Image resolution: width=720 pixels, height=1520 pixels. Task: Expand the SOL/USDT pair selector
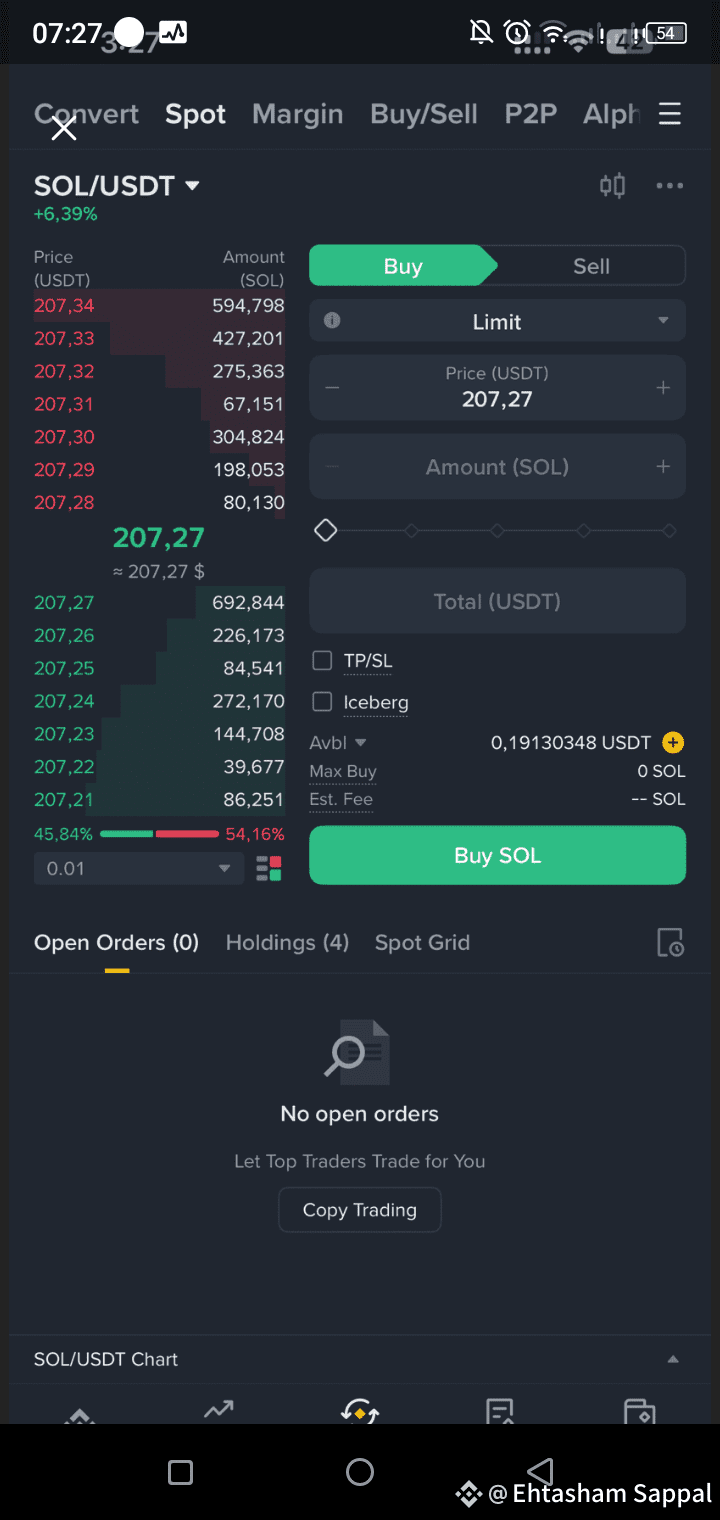click(117, 186)
